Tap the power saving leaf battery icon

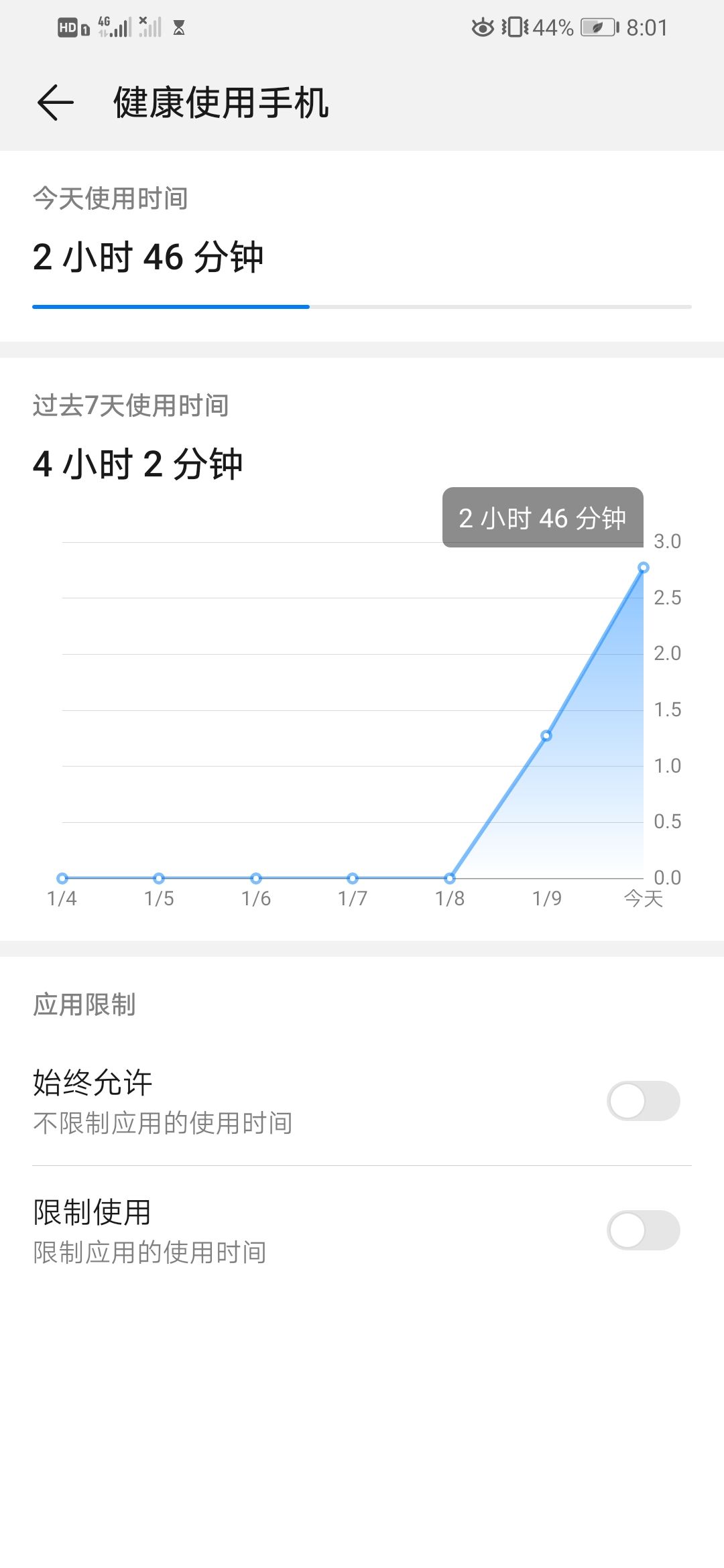[x=597, y=27]
